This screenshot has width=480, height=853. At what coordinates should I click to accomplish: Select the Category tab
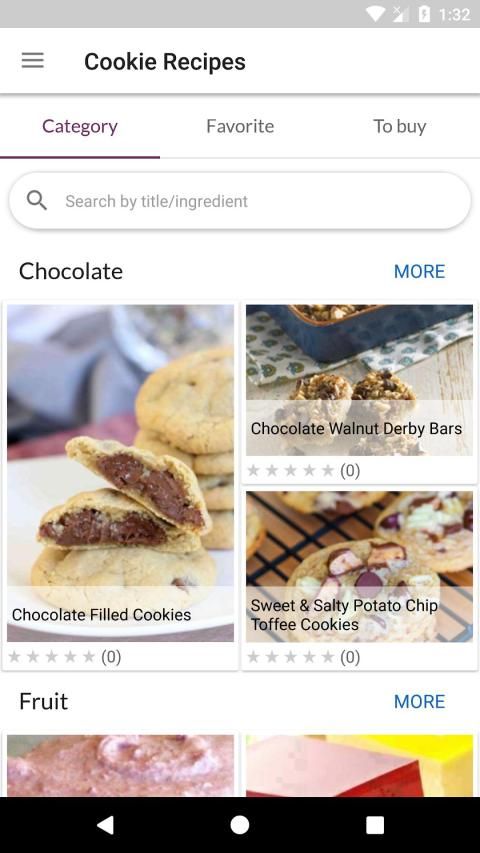[80, 126]
